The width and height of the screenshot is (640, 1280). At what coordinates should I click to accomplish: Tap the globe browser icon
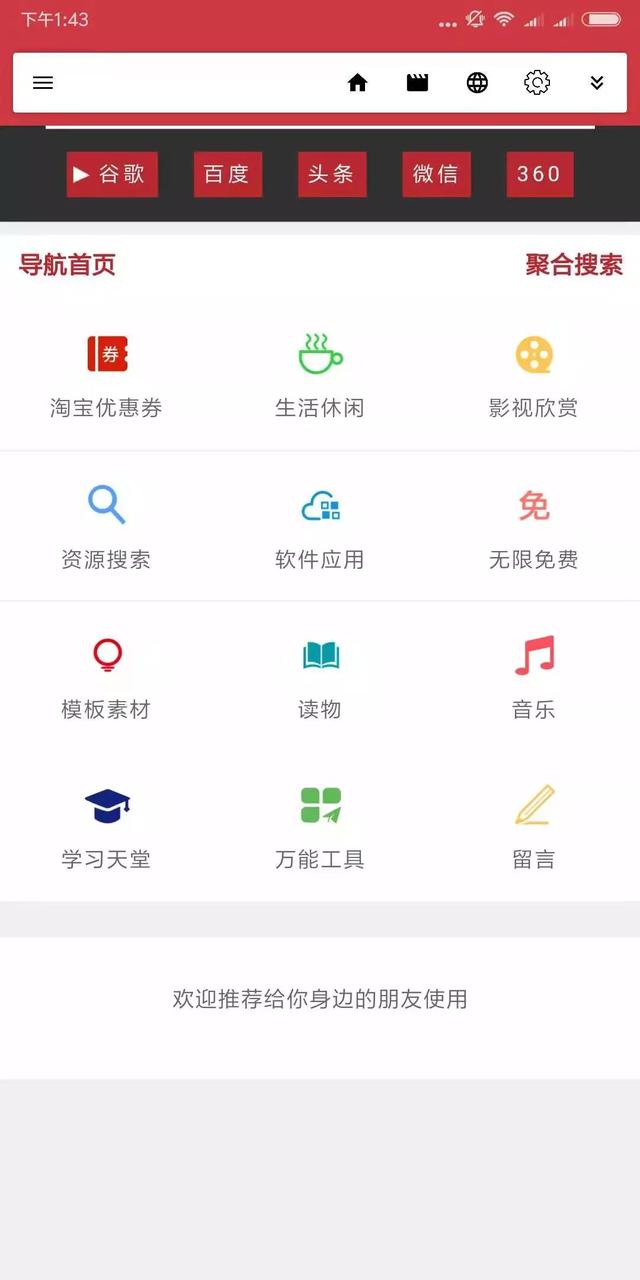click(477, 83)
